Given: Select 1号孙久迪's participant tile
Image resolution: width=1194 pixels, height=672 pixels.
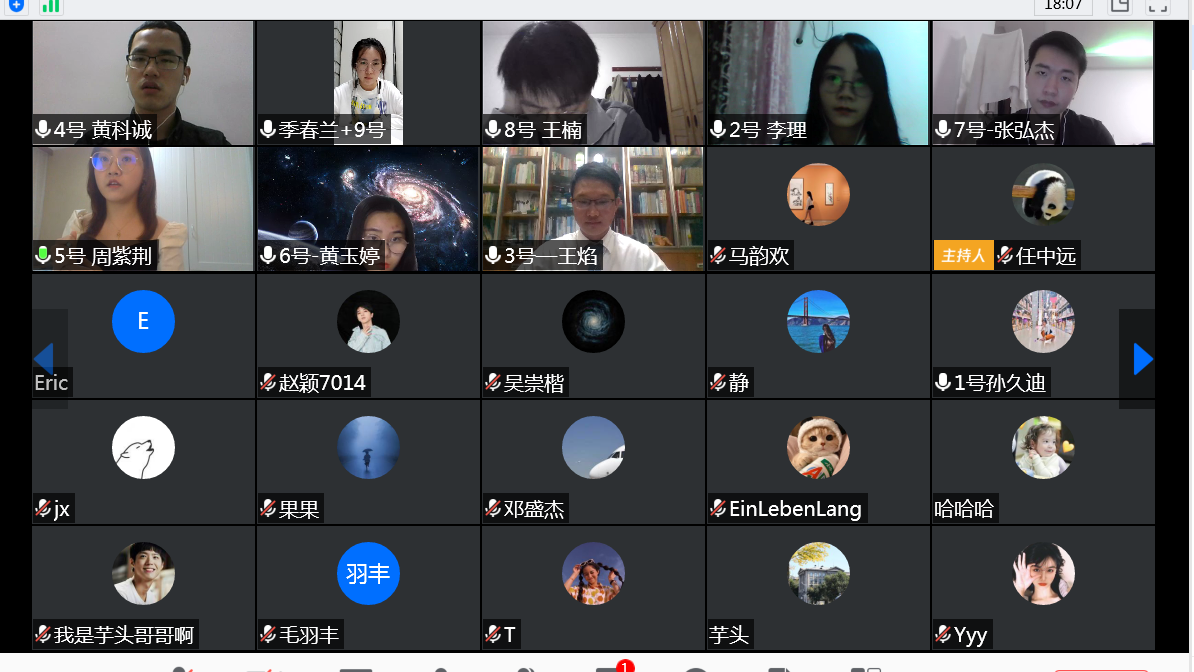Looking at the screenshot, I should coord(1043,335).
